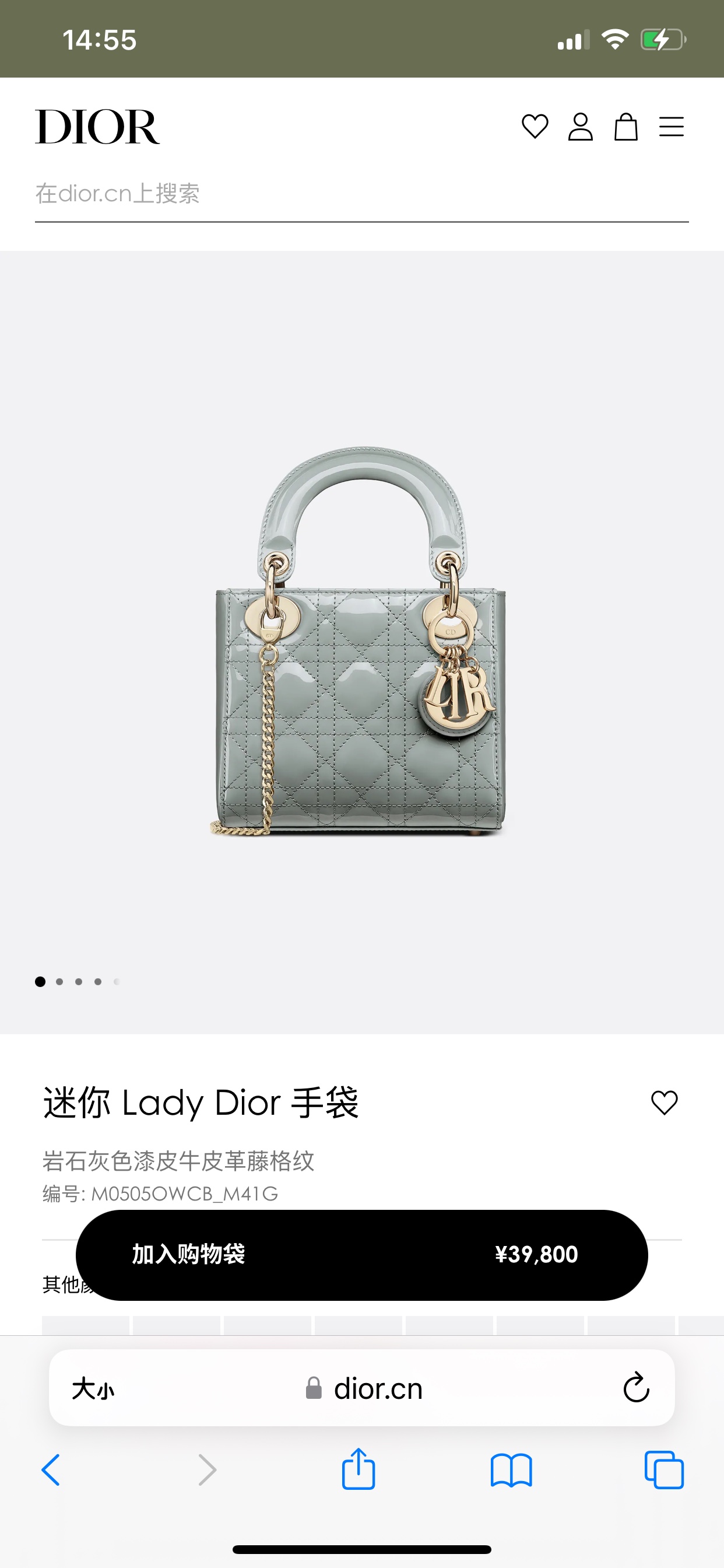Open the account profile icon
The image size is (724, 1568).
(580, 127)
